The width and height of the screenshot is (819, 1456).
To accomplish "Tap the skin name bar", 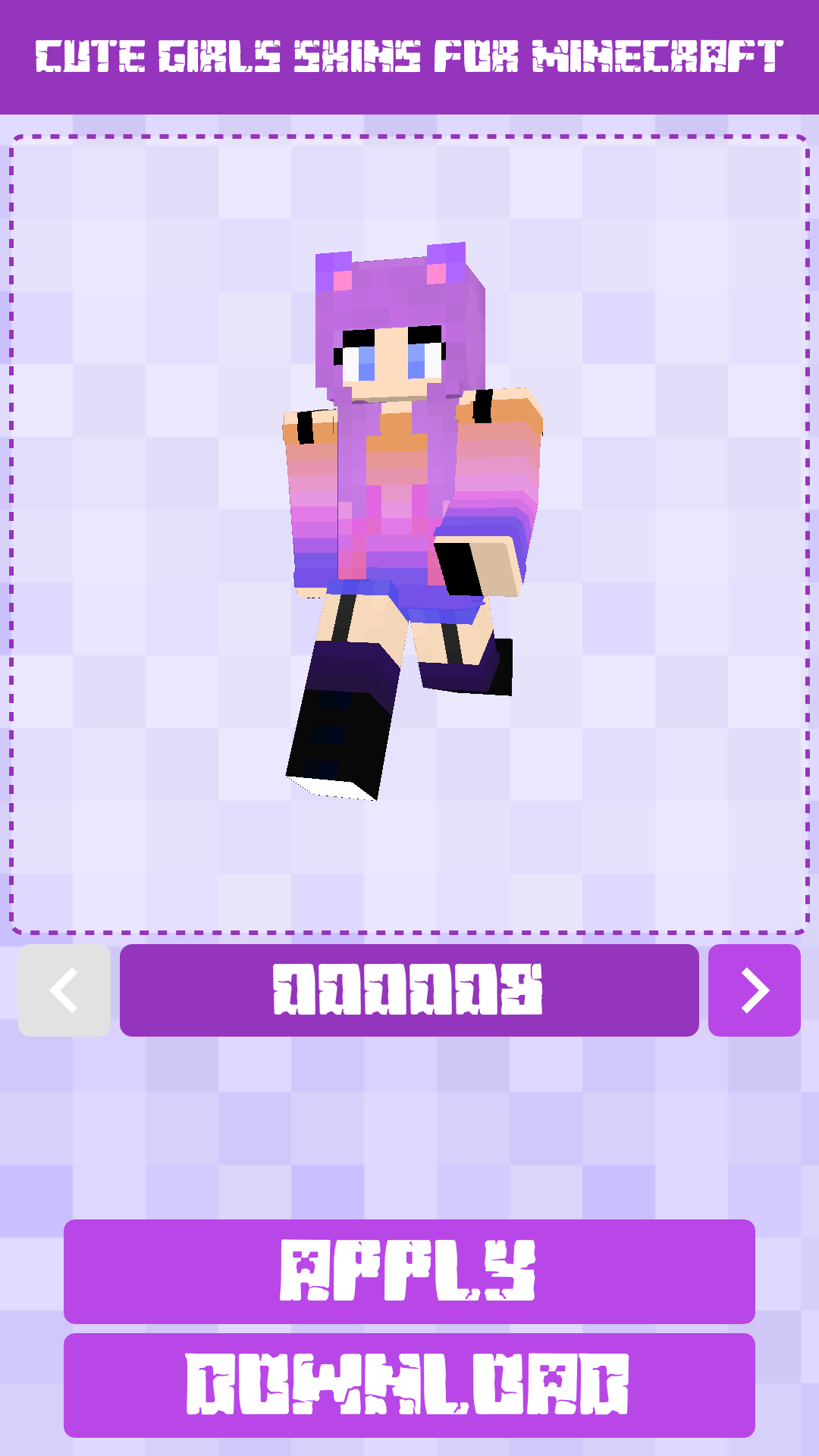I will (409, 990).
